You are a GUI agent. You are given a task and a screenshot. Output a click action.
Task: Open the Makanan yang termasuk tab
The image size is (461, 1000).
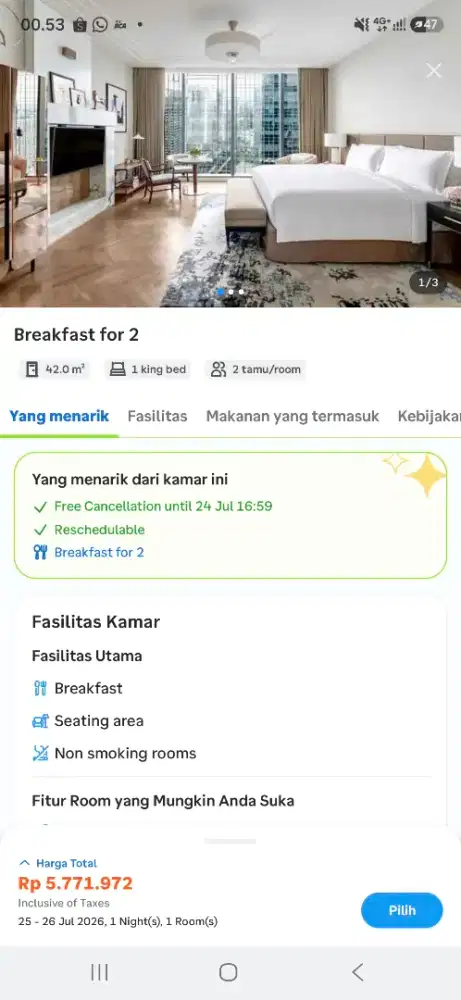[292, 416]
